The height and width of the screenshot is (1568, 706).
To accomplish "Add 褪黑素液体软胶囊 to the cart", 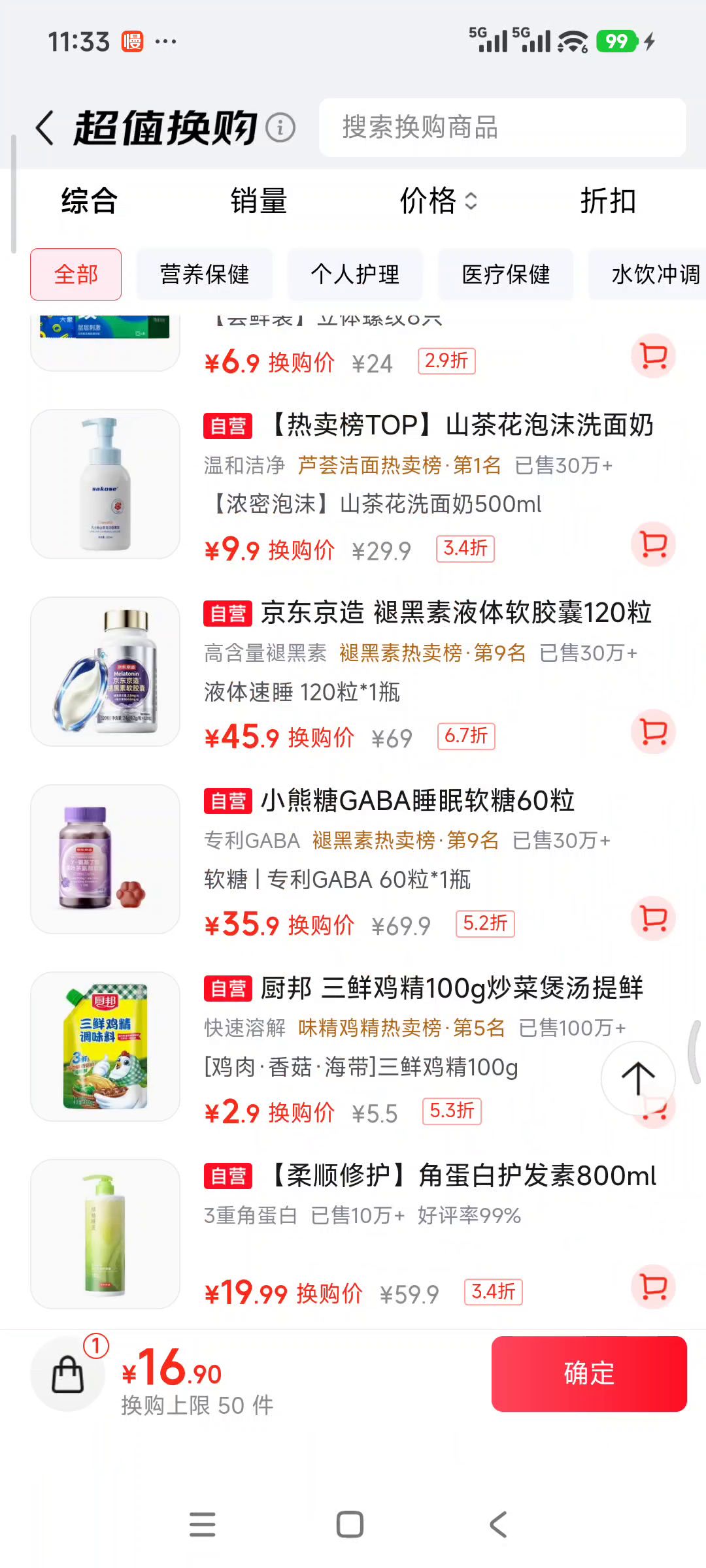I will pyautogui.click(x=653, y=732).
